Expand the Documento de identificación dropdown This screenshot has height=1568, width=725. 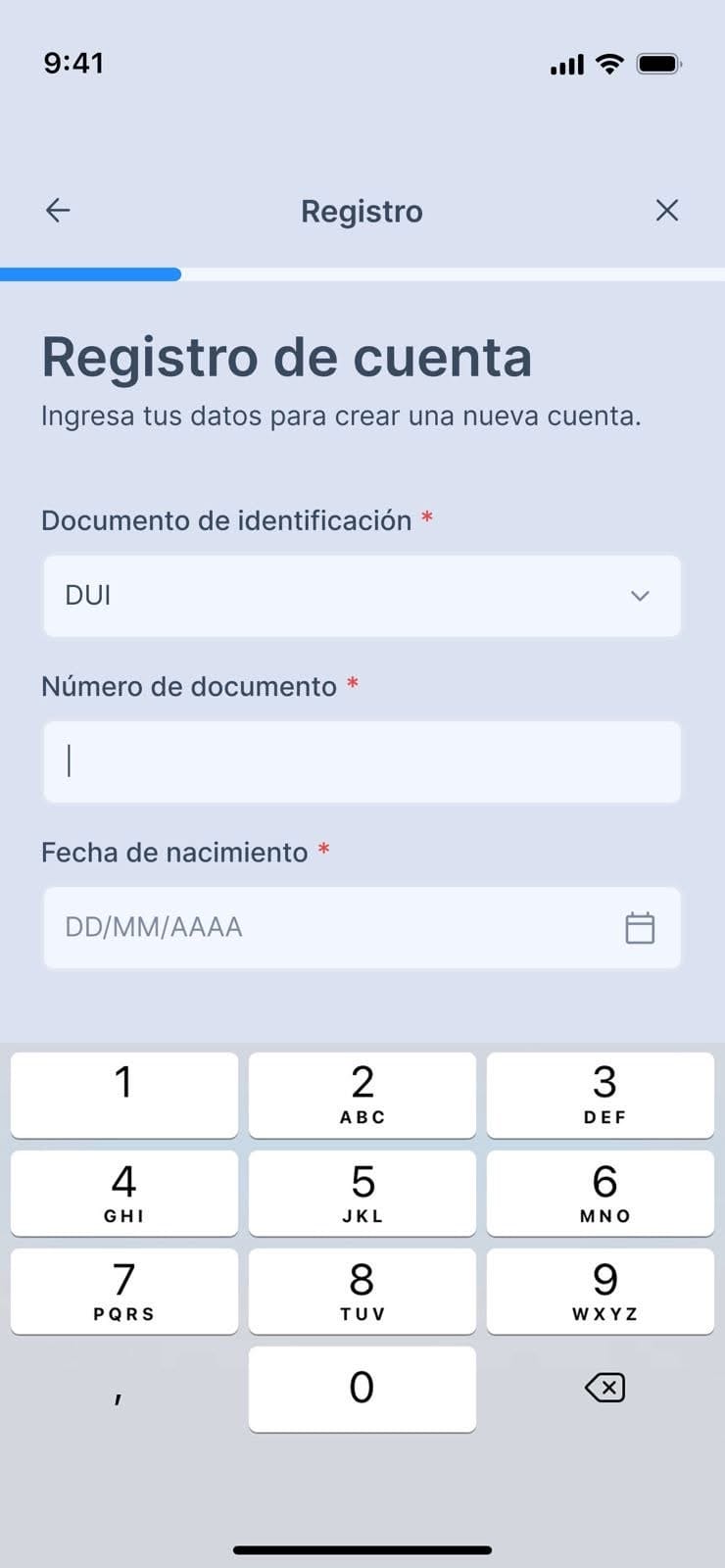[362, 596]
